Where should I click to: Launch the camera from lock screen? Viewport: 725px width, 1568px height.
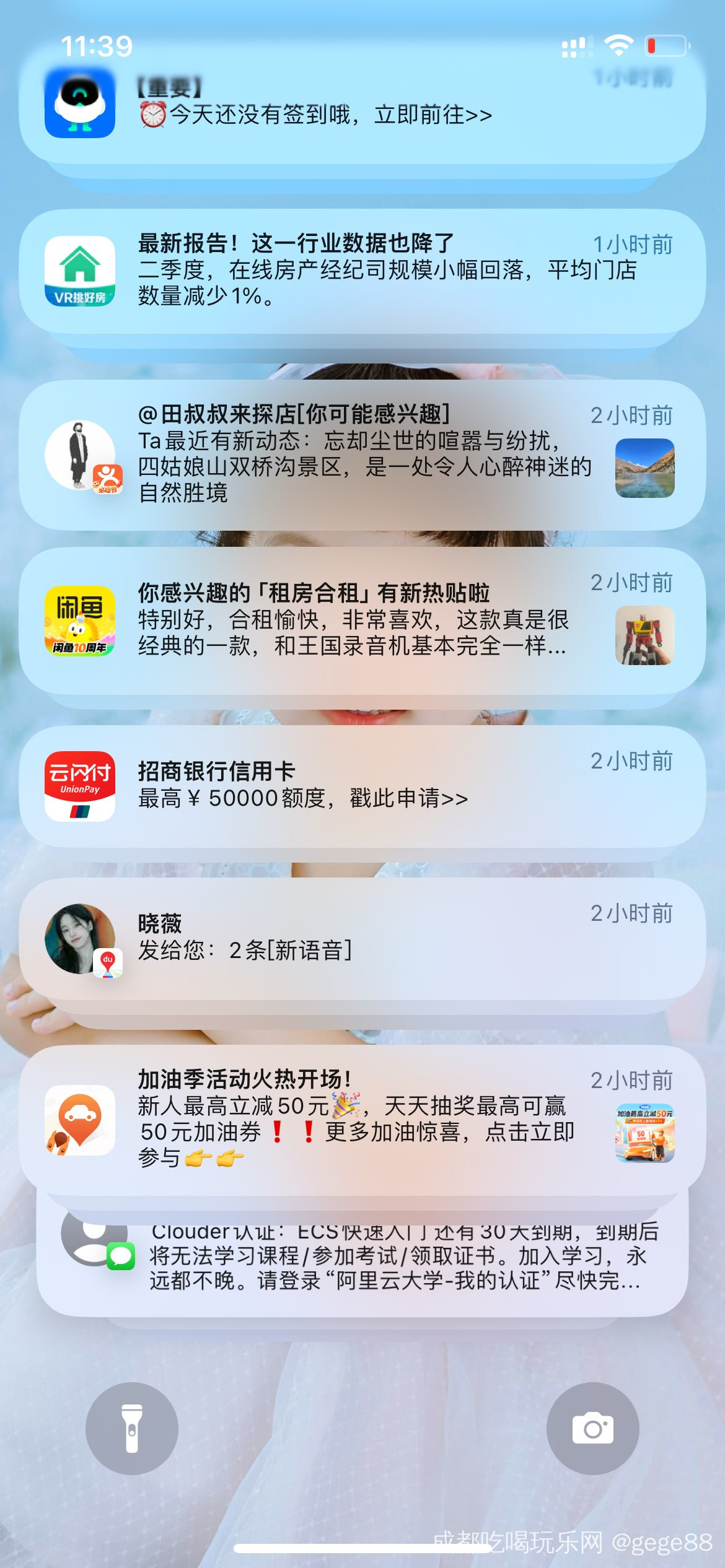(x=593, y=1428)
